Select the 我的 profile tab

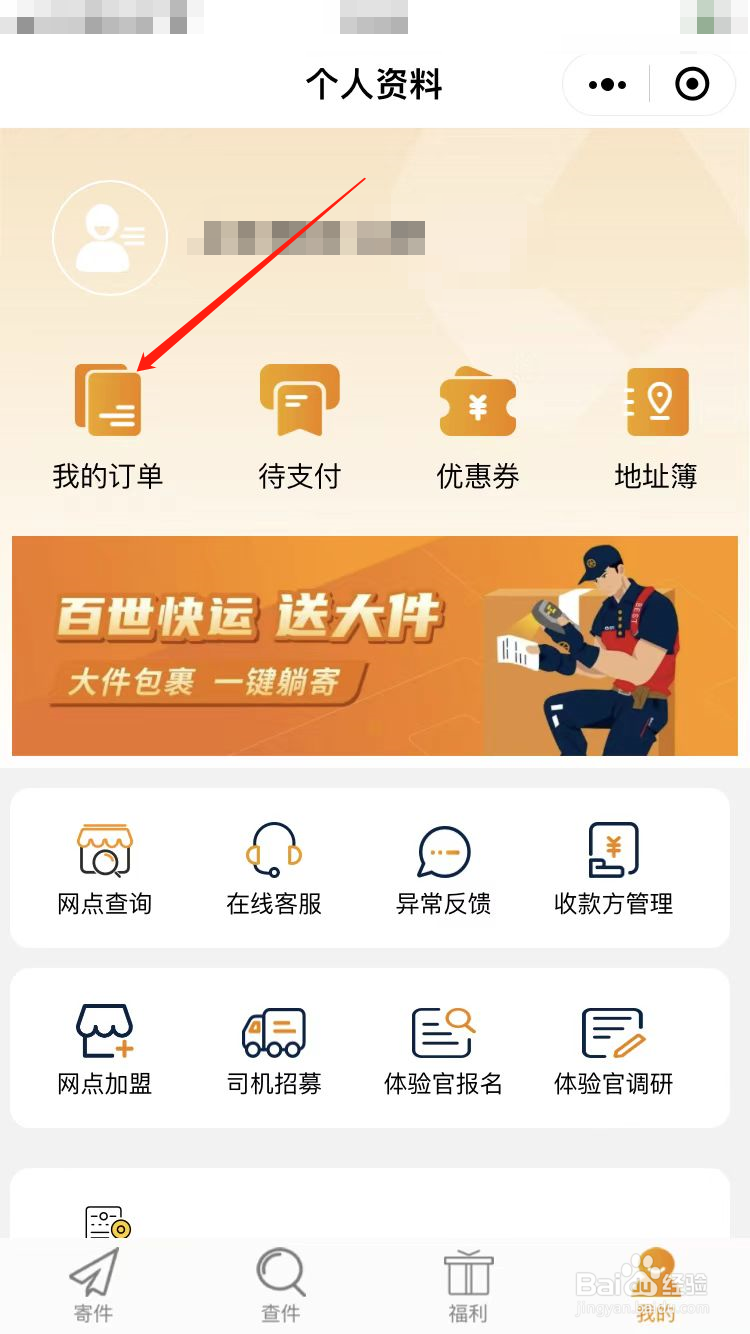pos(656,1285)
